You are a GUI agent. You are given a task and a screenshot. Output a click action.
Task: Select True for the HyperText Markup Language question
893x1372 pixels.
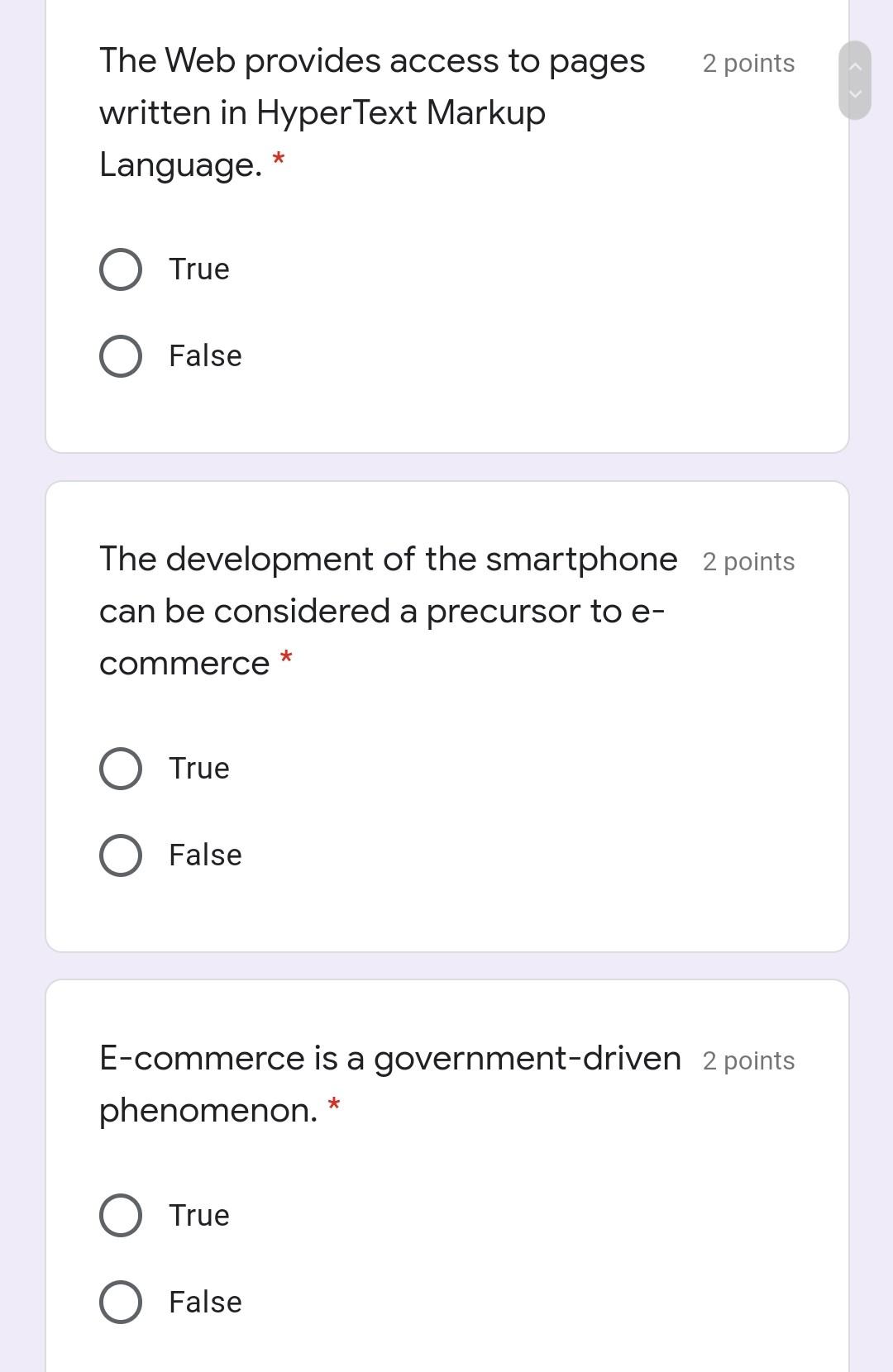point(120,268)
